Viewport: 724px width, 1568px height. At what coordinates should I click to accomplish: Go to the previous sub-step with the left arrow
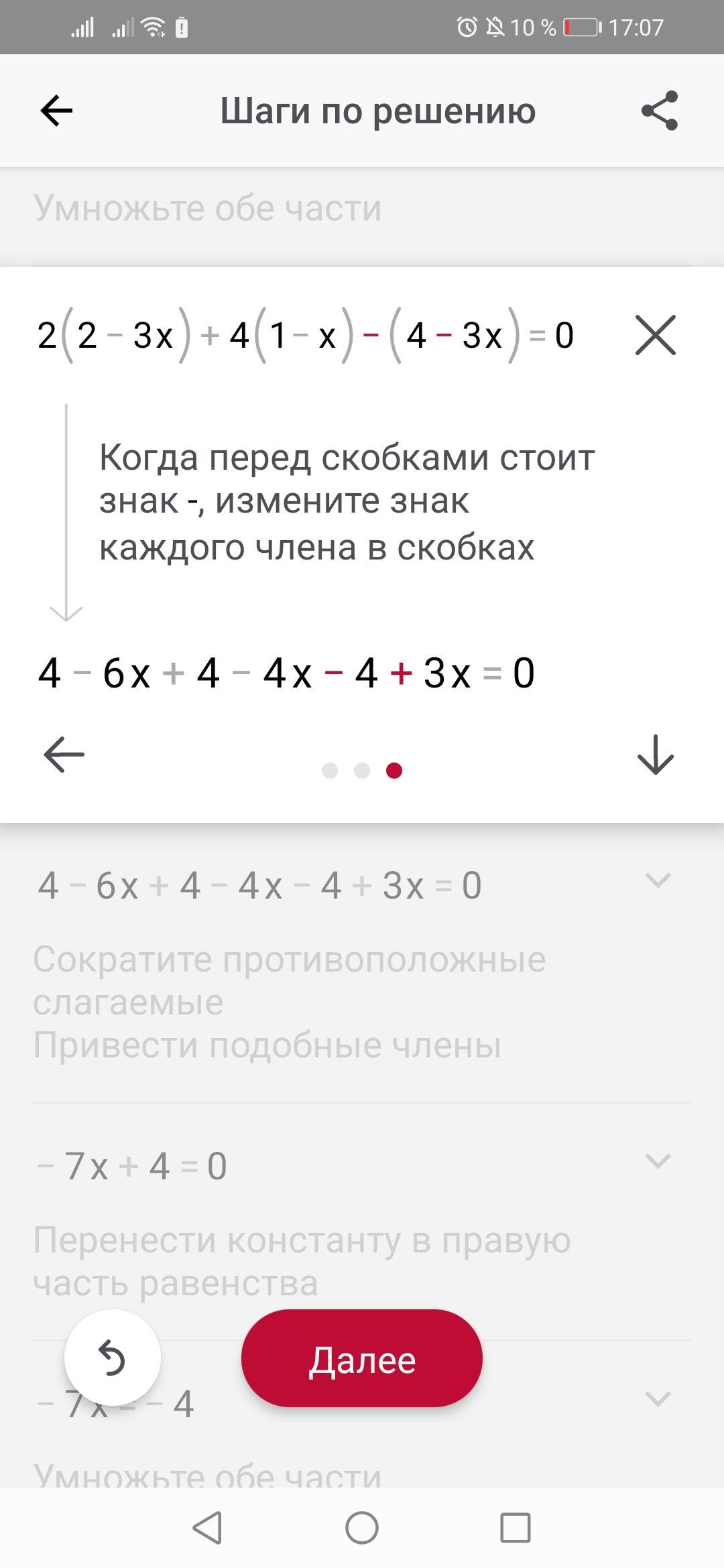[x=64, y=755]
